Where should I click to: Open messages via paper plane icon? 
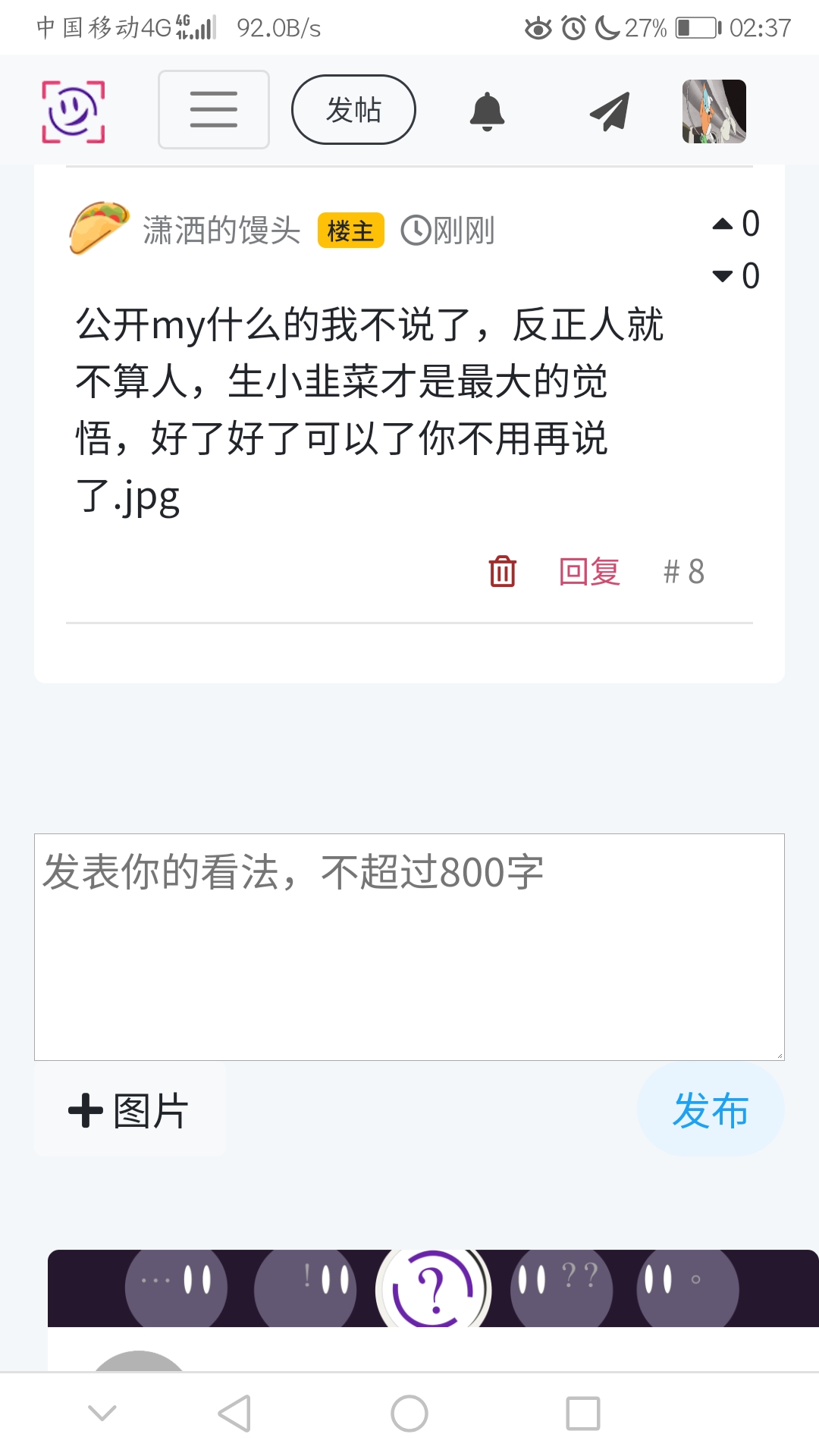coord(610,111)
